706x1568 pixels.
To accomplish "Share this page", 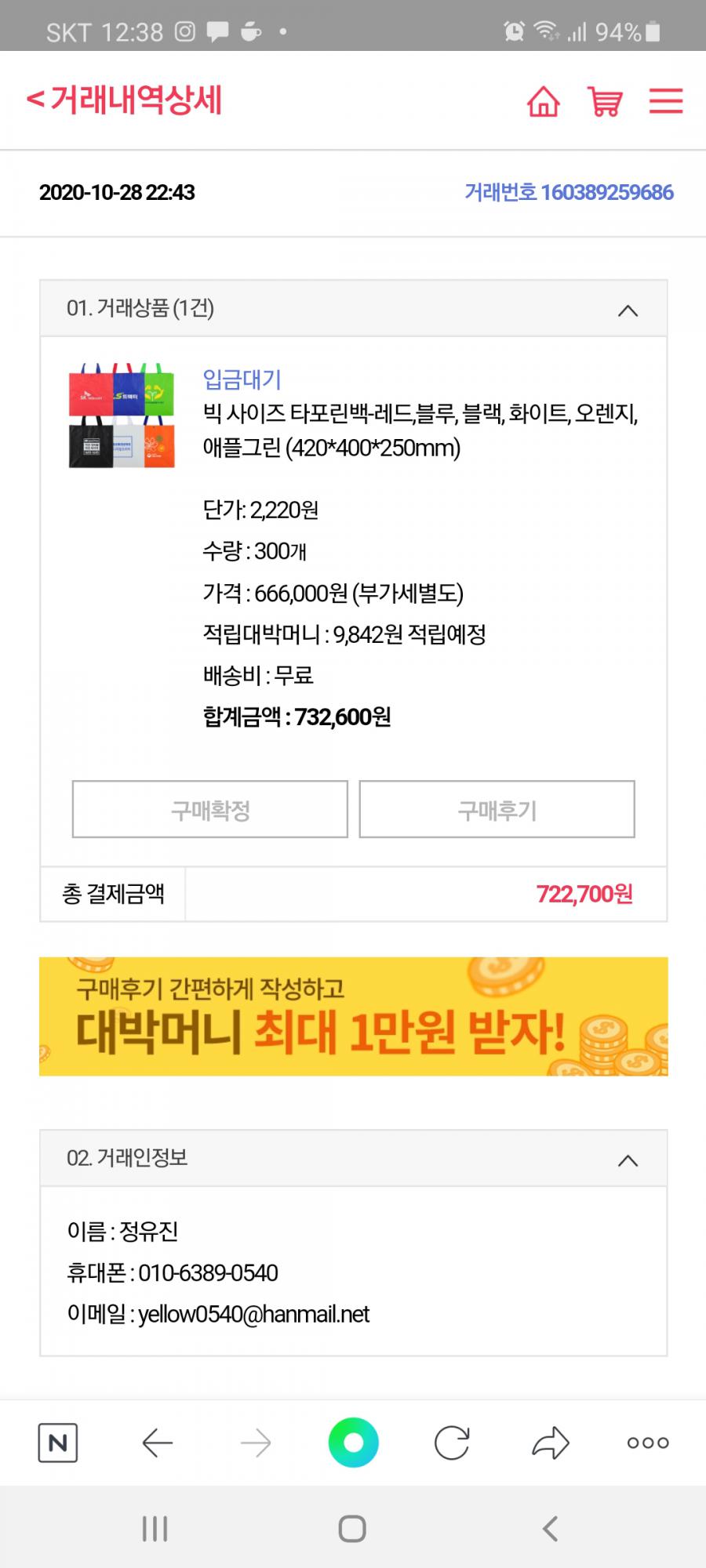I will coord(550,1443).
